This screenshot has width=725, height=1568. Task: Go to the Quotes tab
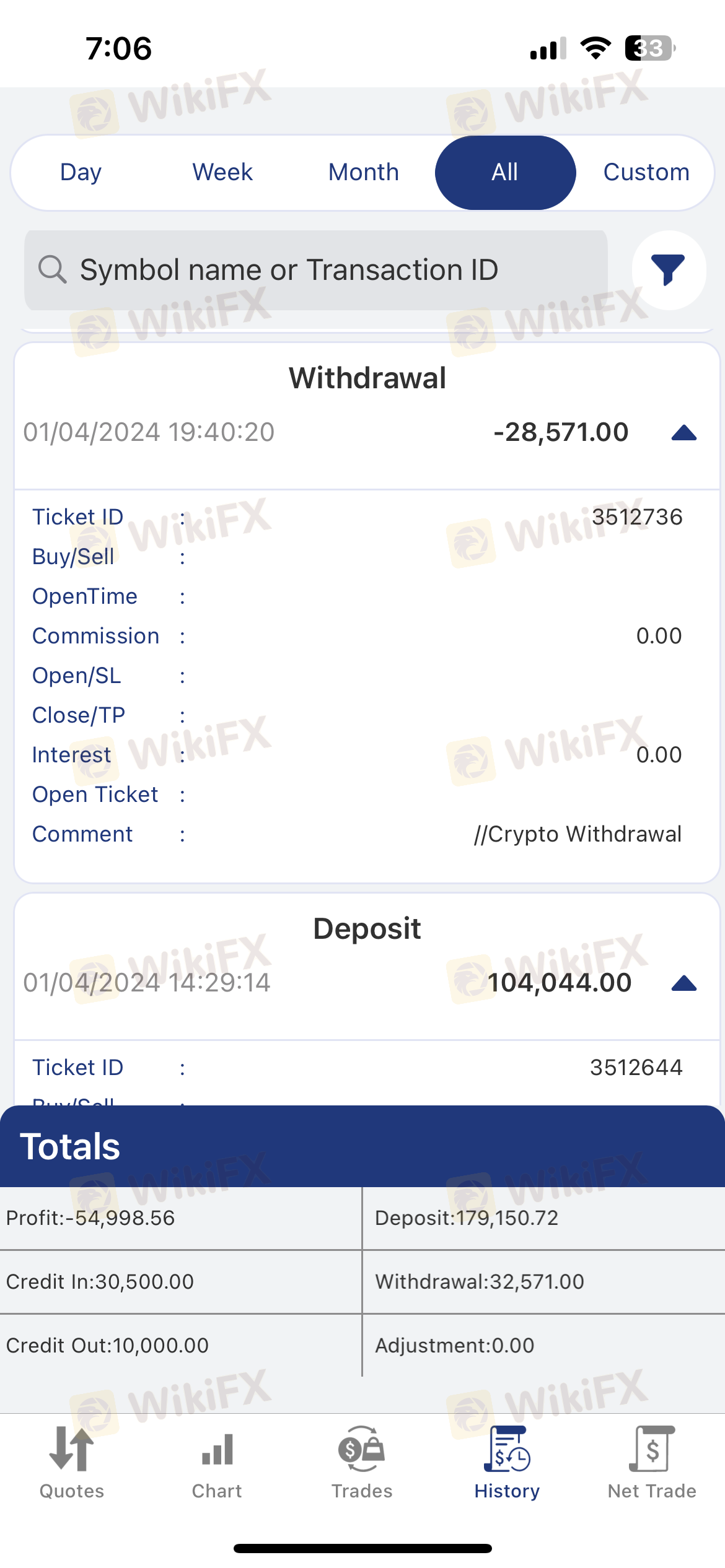[x=72, y=1462]
